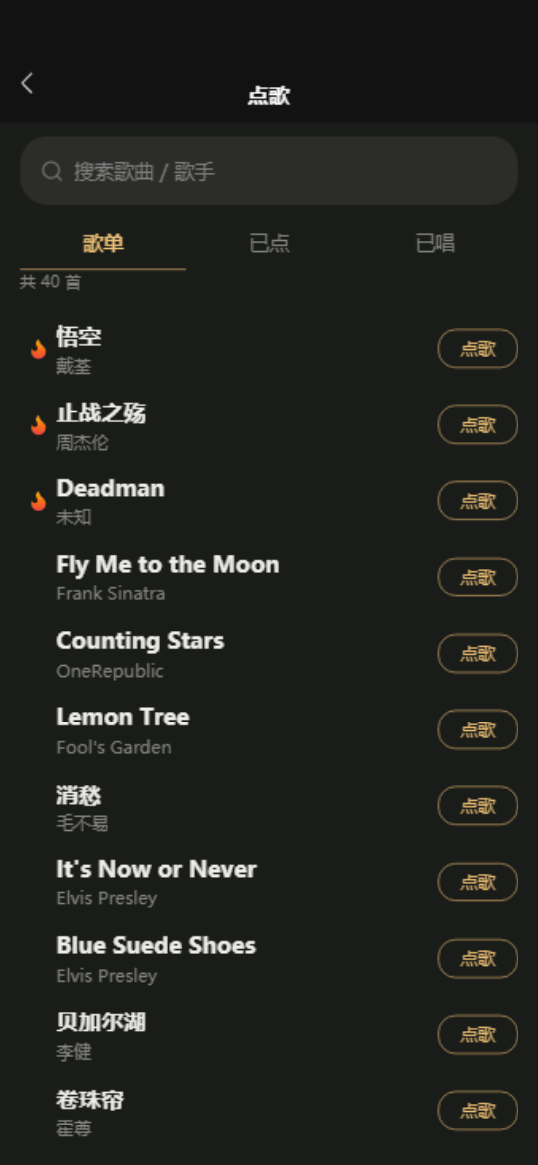Image resolution: width=538 pixels, height=1165 pixels.
Task: Order Deadman via its 点歌 button
Action: coord(478,501)
